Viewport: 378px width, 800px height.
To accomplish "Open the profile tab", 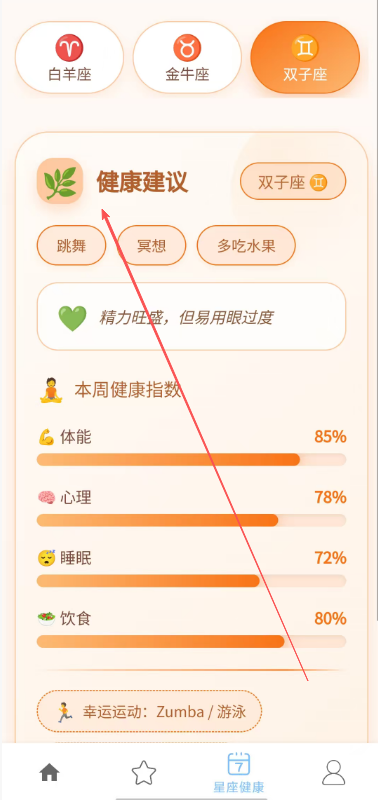I will pyautogui.click(x=334, y=773).
